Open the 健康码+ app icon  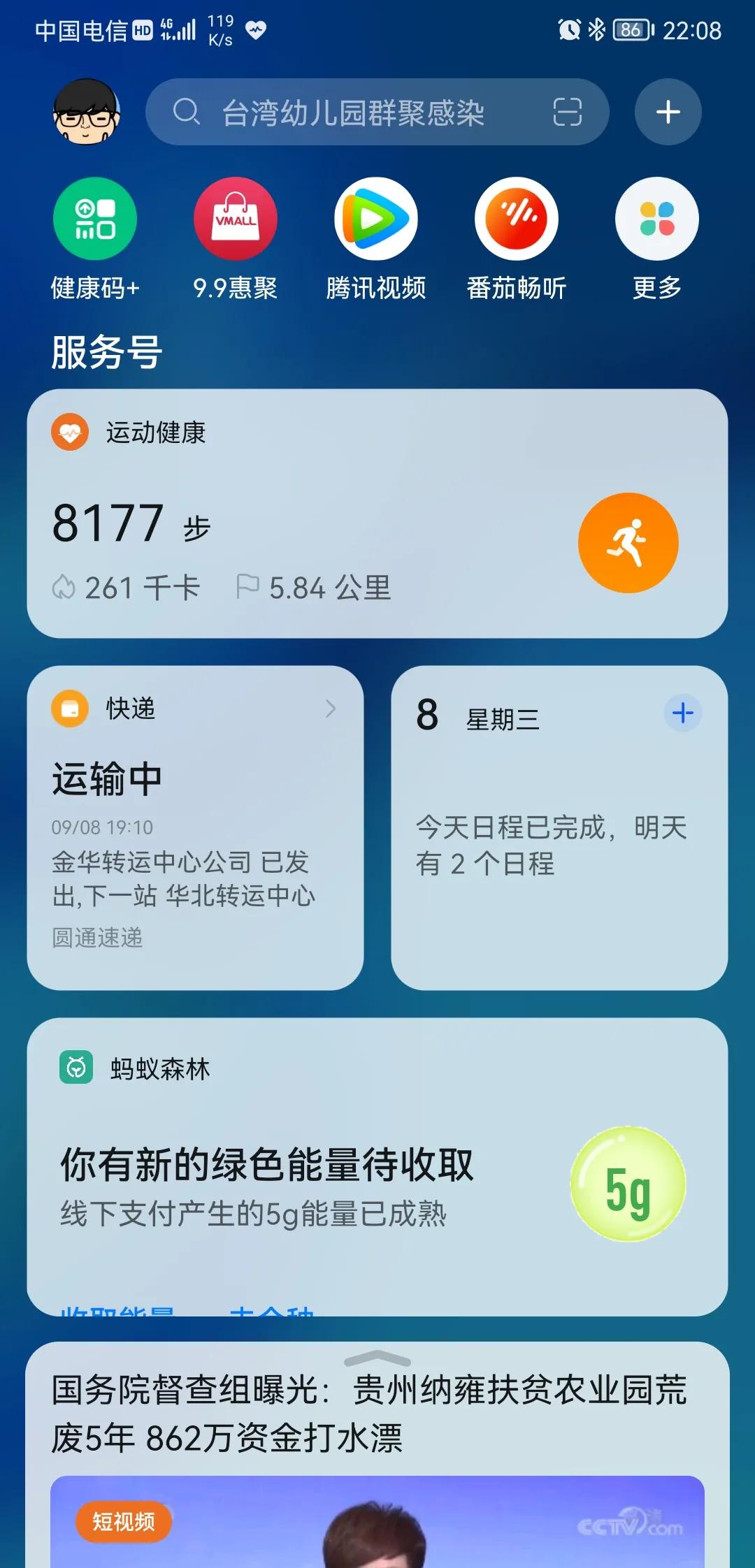pyautogui.click(x=94, y=218)
